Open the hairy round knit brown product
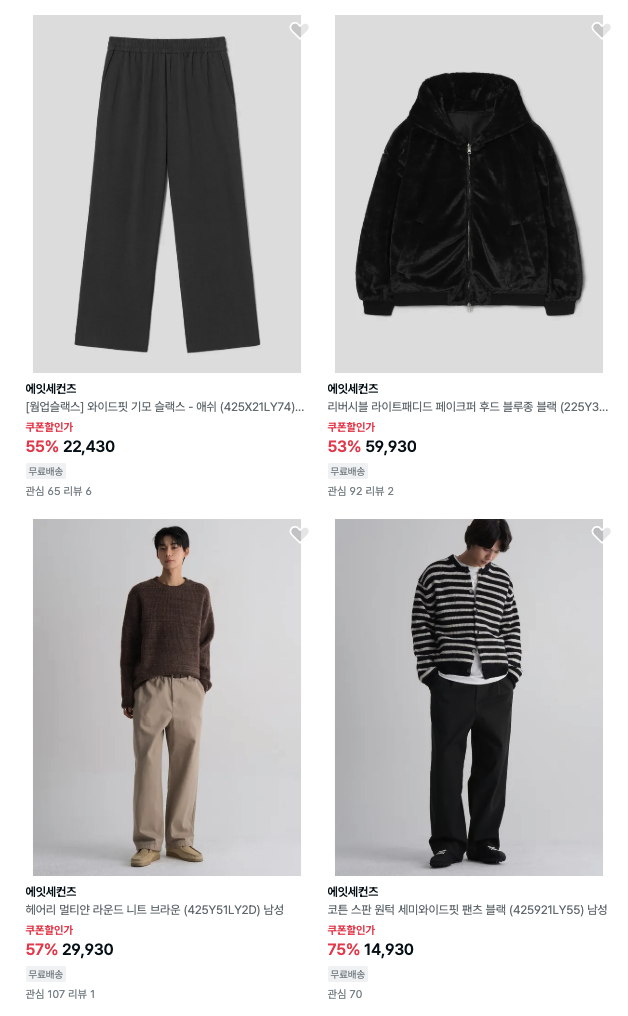The image size is (628, 1016). click(x=166, y=697)
